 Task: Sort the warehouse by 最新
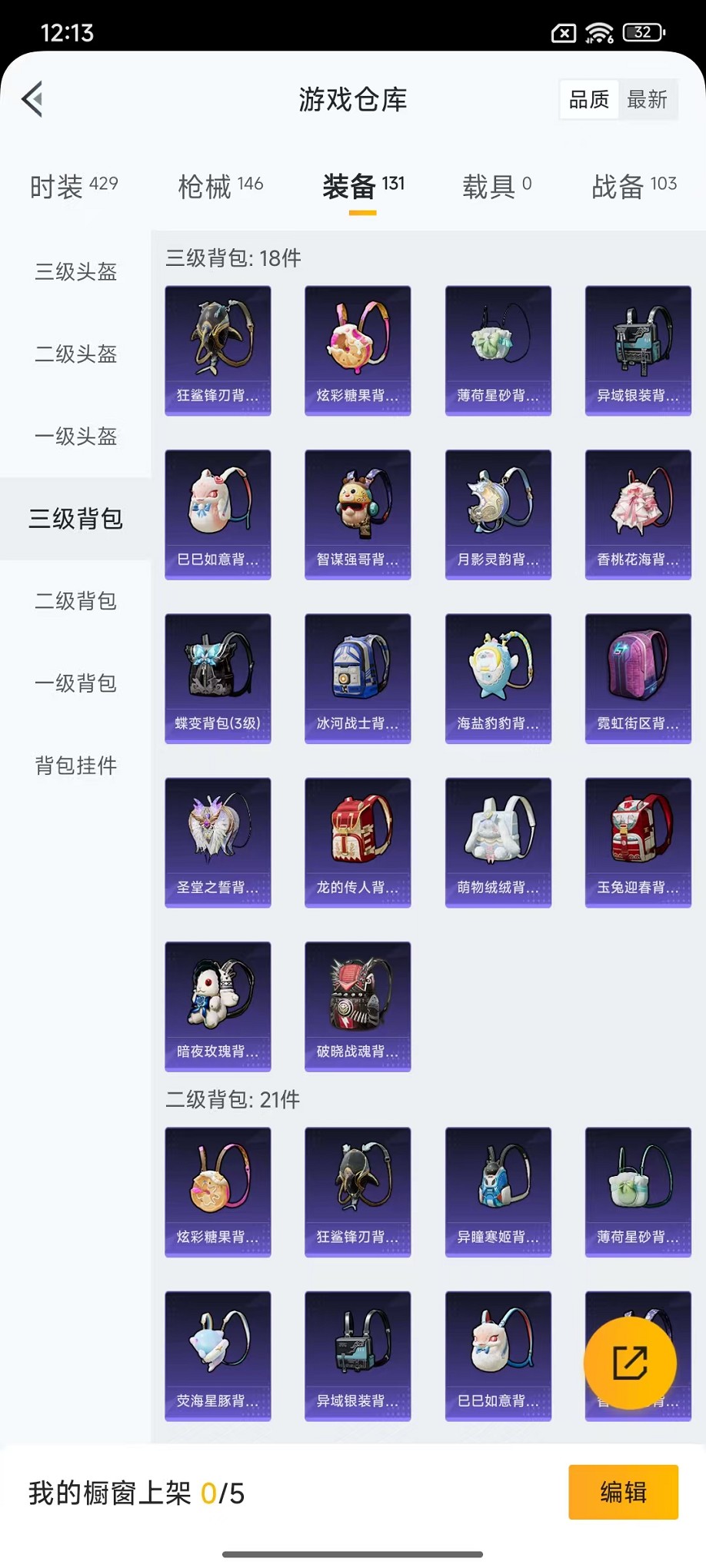click(647, 99)
